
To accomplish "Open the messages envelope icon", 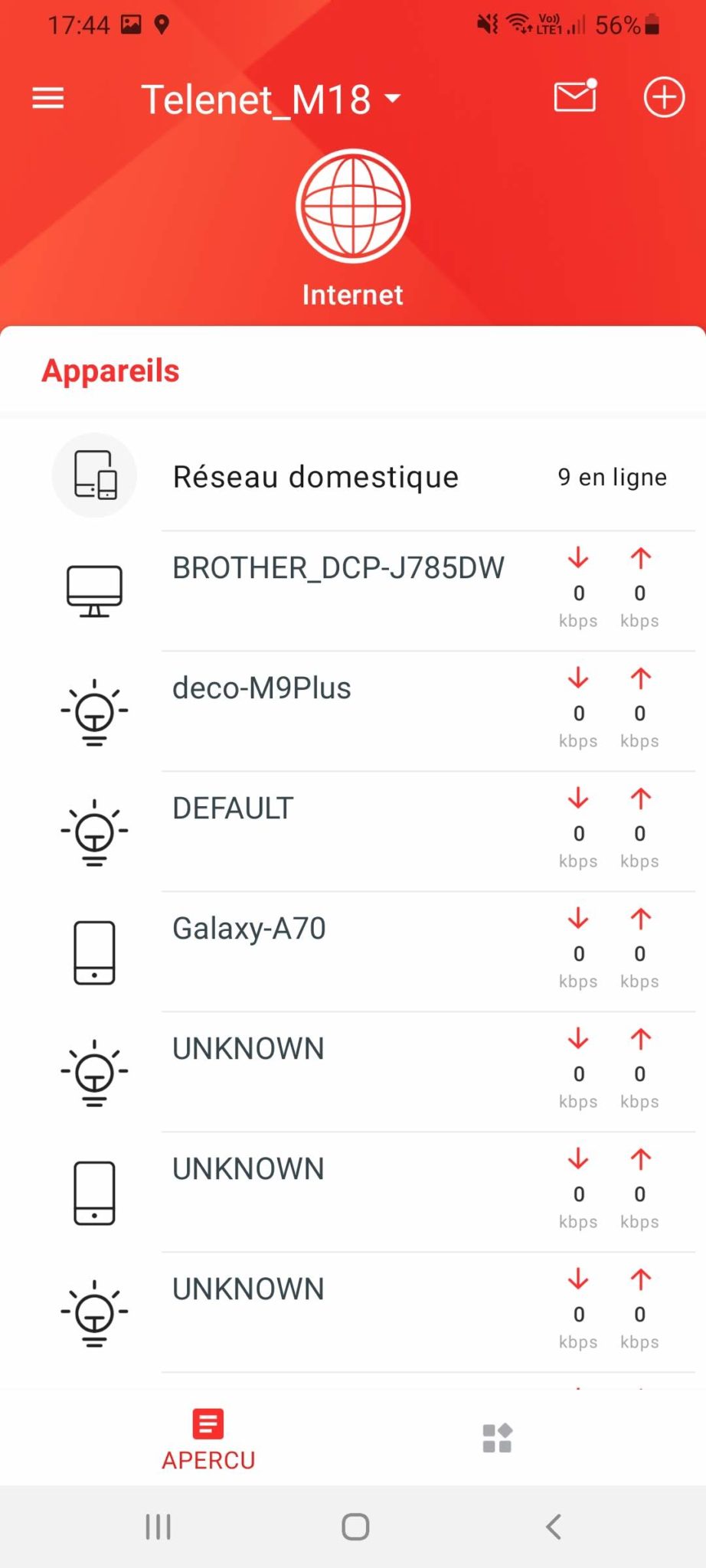I will tap(575, 96).
